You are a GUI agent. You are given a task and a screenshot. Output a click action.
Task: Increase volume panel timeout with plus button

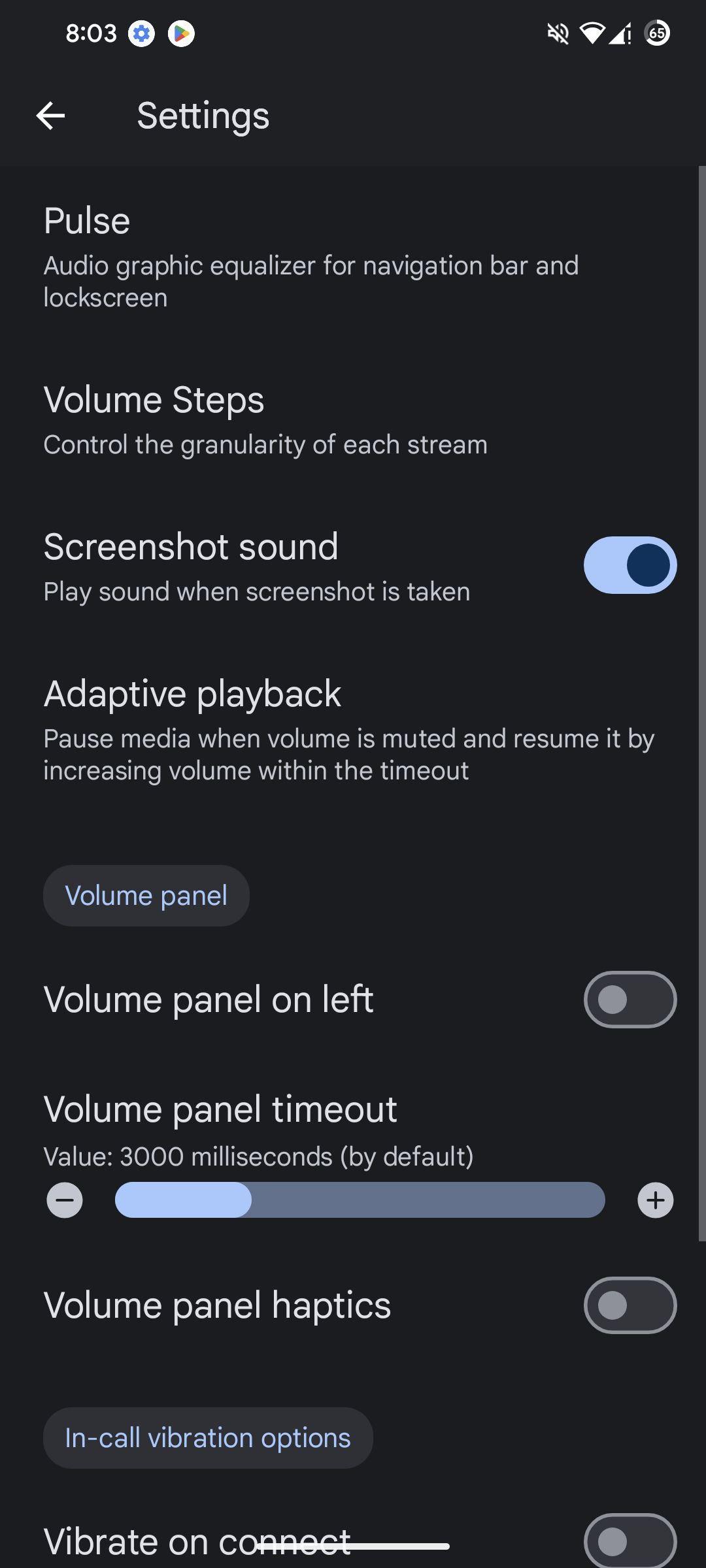pos(656,1200)
